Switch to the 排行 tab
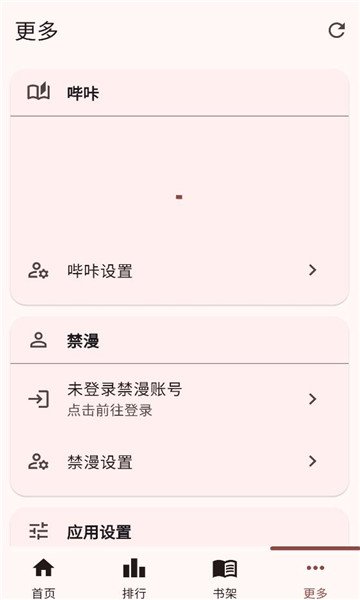The width and height of the screenshot is (360, 600). (x=134, y=577)
